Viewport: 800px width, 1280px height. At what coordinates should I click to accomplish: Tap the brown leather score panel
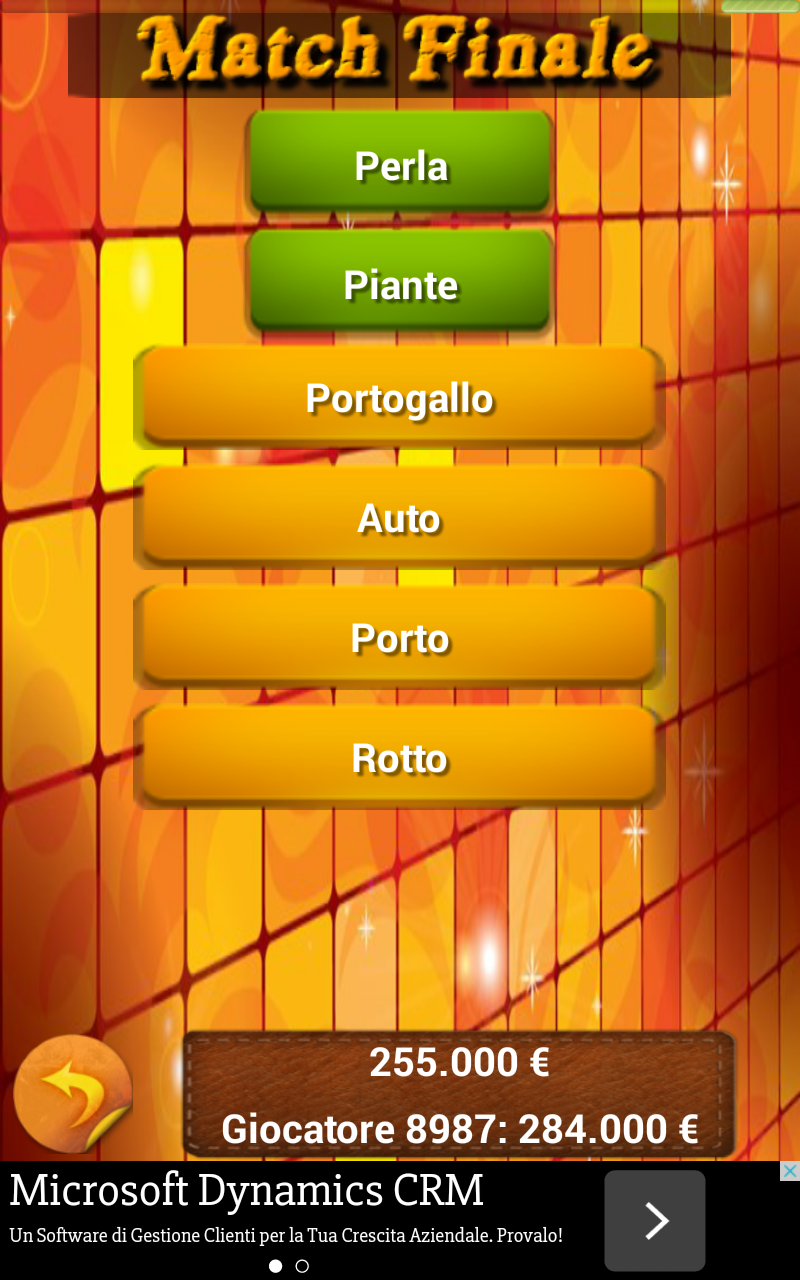coord(458,1095)
